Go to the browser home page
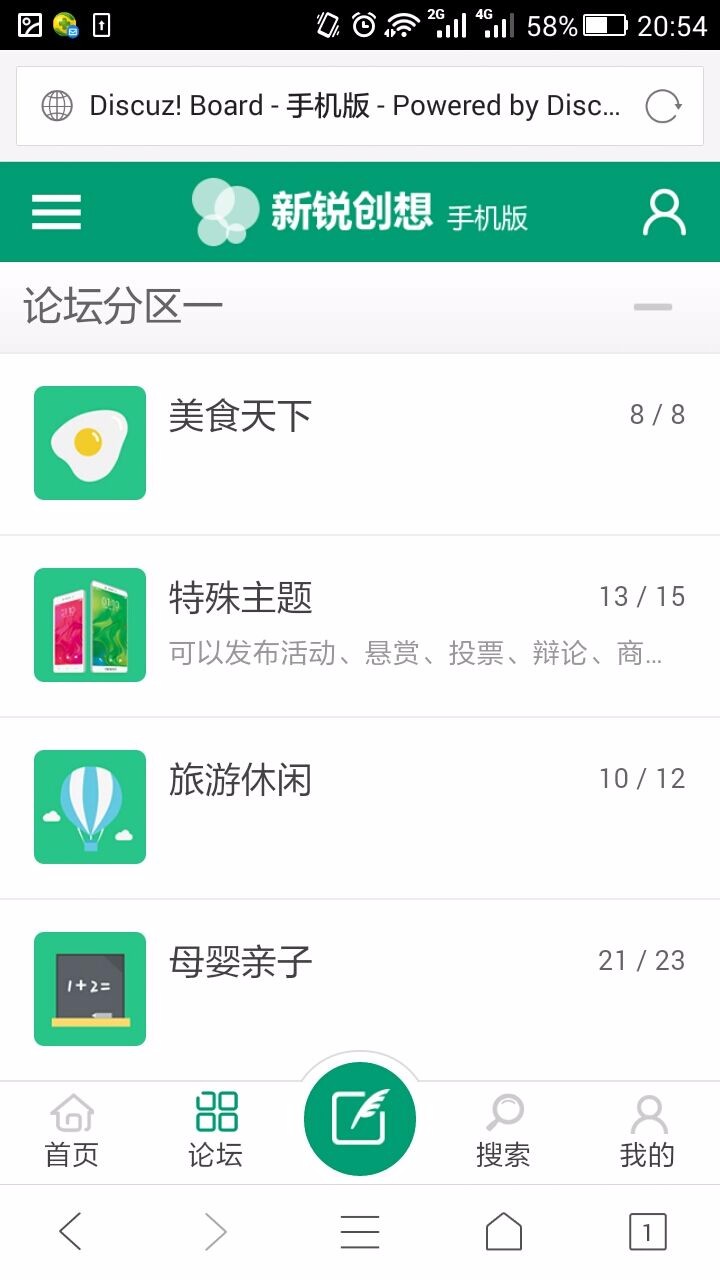The image size is (720, 1280). pyautogui.click(x=504, y=1232)
